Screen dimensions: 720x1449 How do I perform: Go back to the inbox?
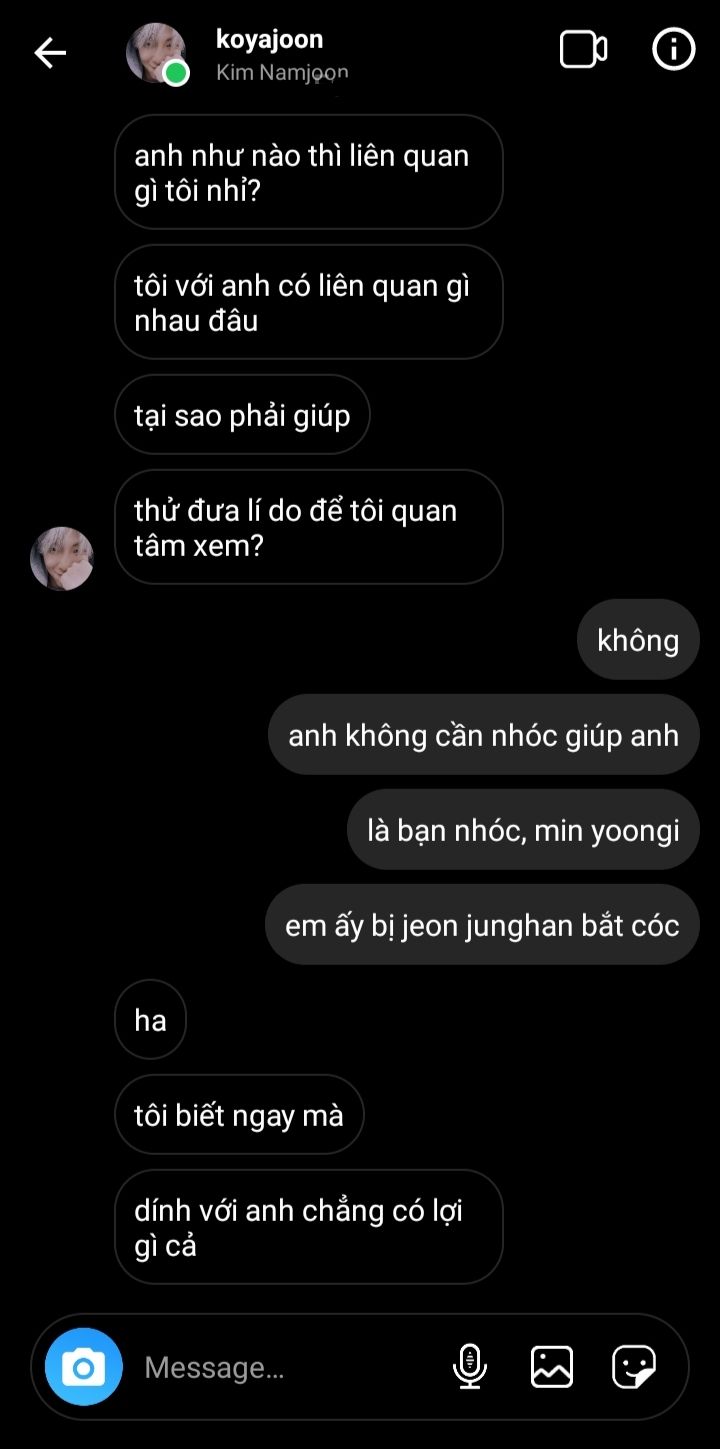pos(50,53)
